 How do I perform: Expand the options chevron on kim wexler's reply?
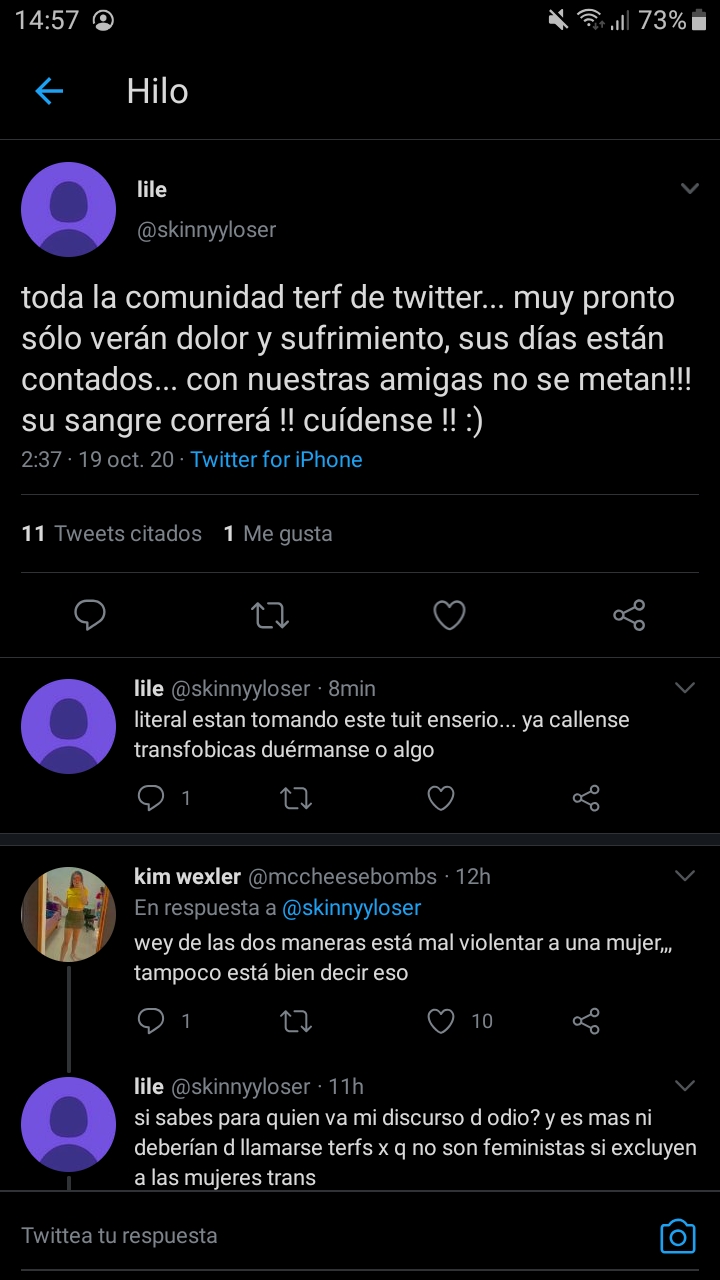click(x=685, y=876)
